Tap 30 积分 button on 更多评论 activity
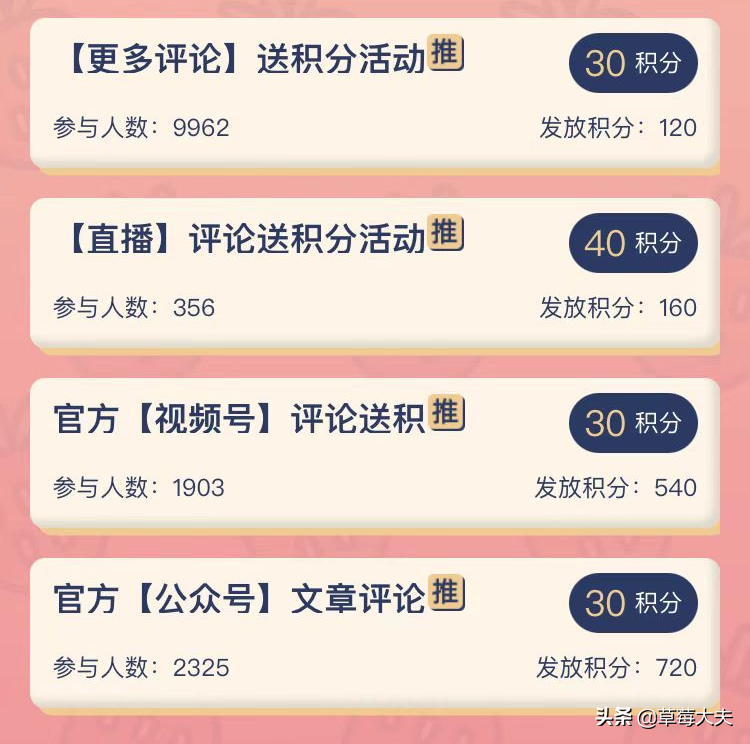Image resolution: width=750 pixels, height=744 pixels. point(632,63)
